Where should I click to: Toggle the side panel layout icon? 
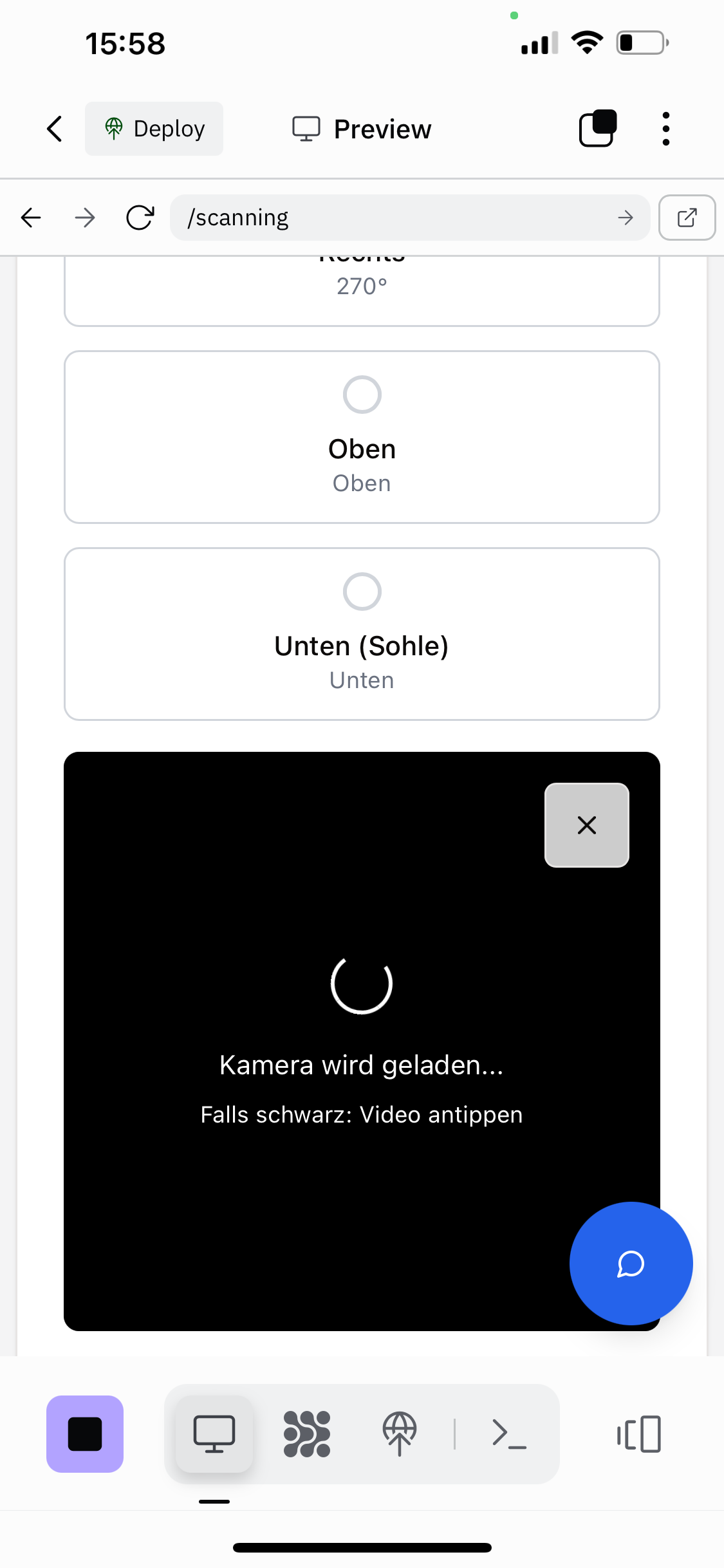[639, 1434]
